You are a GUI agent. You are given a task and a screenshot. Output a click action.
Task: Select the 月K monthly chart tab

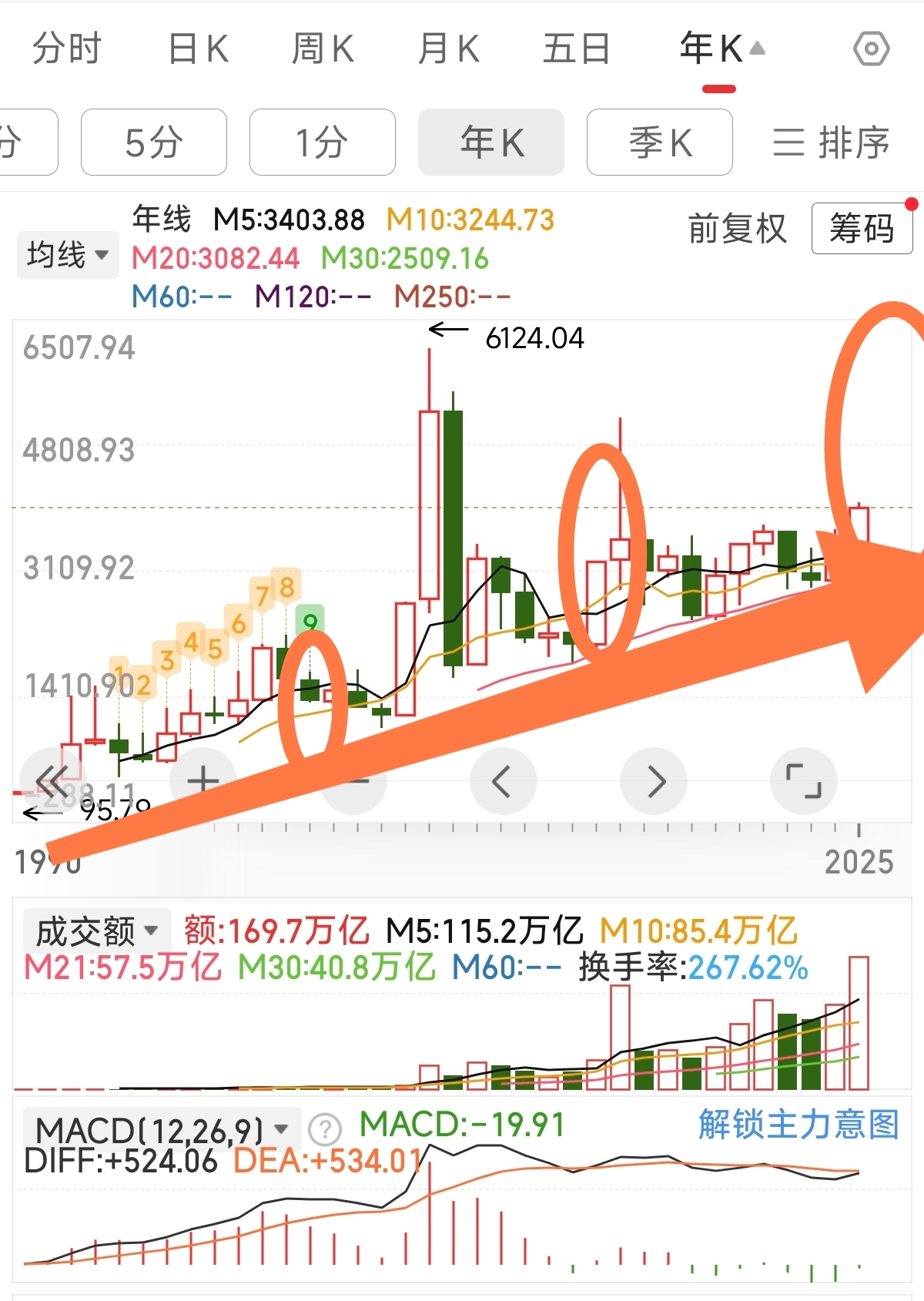pos(449,48)
